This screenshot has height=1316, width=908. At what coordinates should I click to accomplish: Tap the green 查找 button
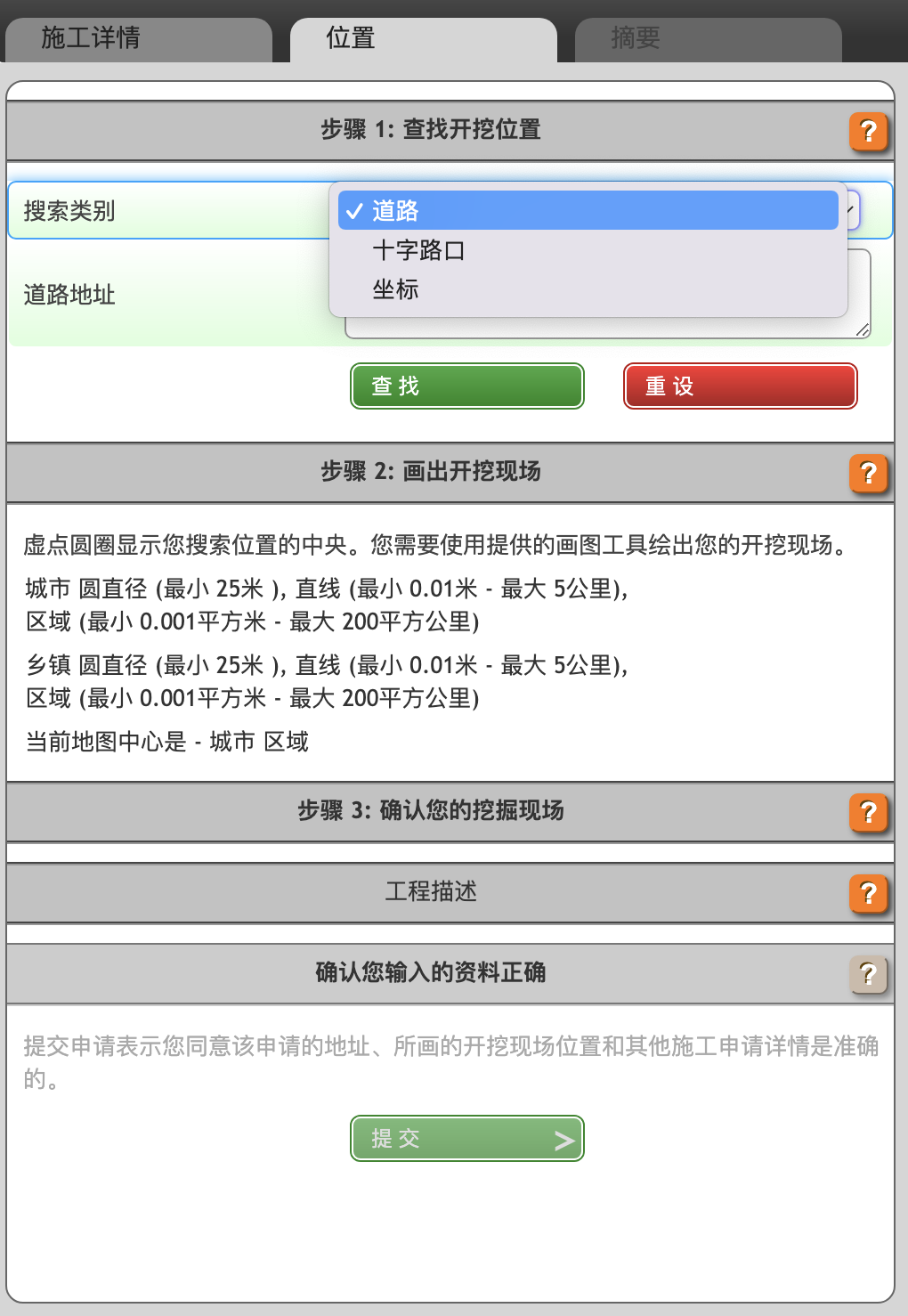[467, 386]
